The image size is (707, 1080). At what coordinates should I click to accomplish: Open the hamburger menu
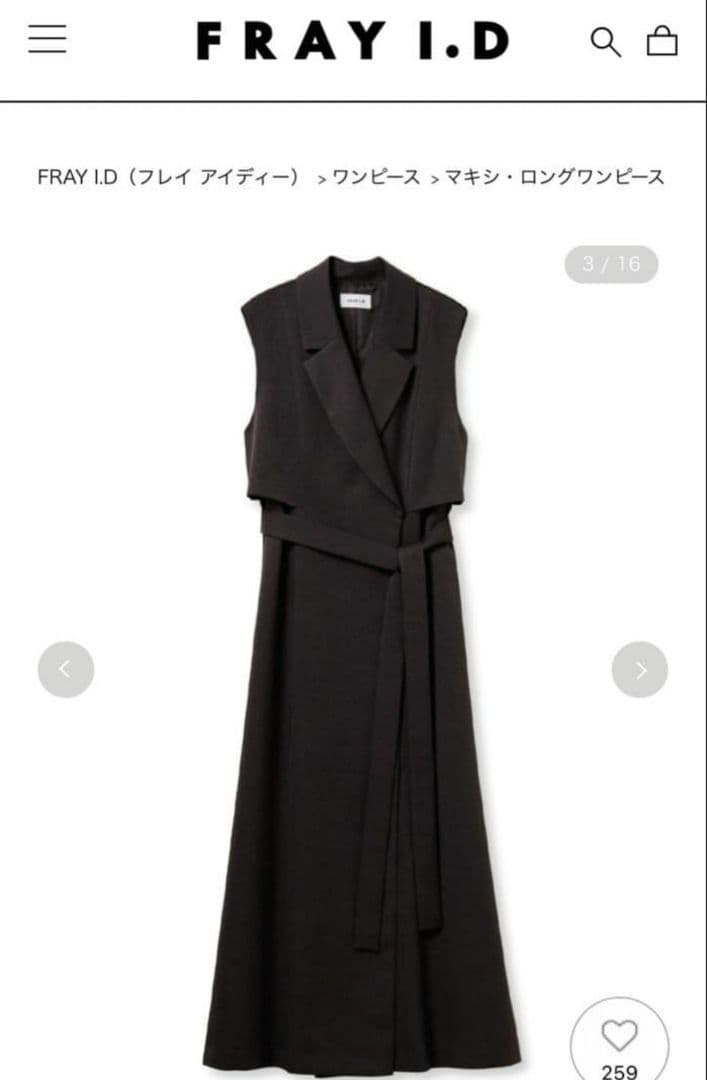click(x=47, y=39)
